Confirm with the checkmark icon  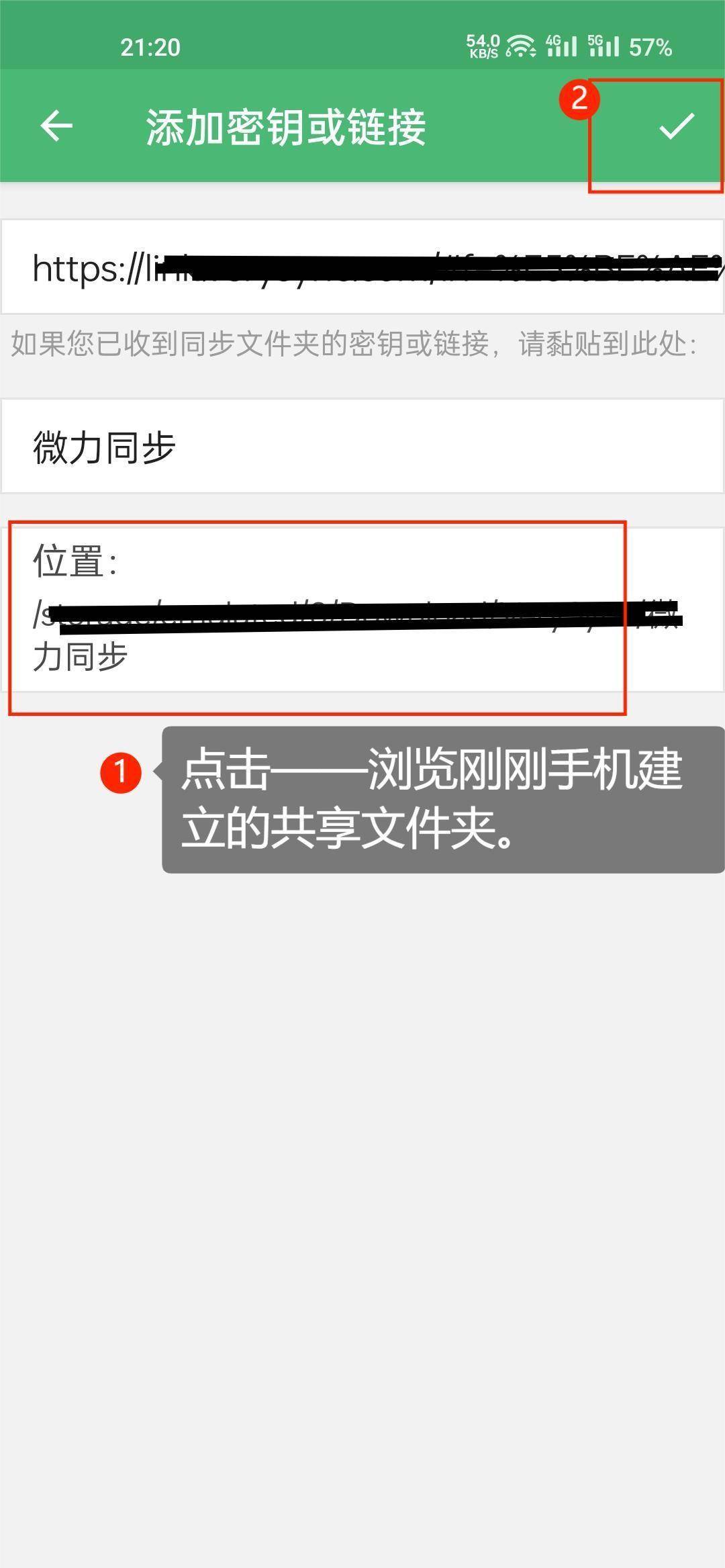[x=676, y=126]
